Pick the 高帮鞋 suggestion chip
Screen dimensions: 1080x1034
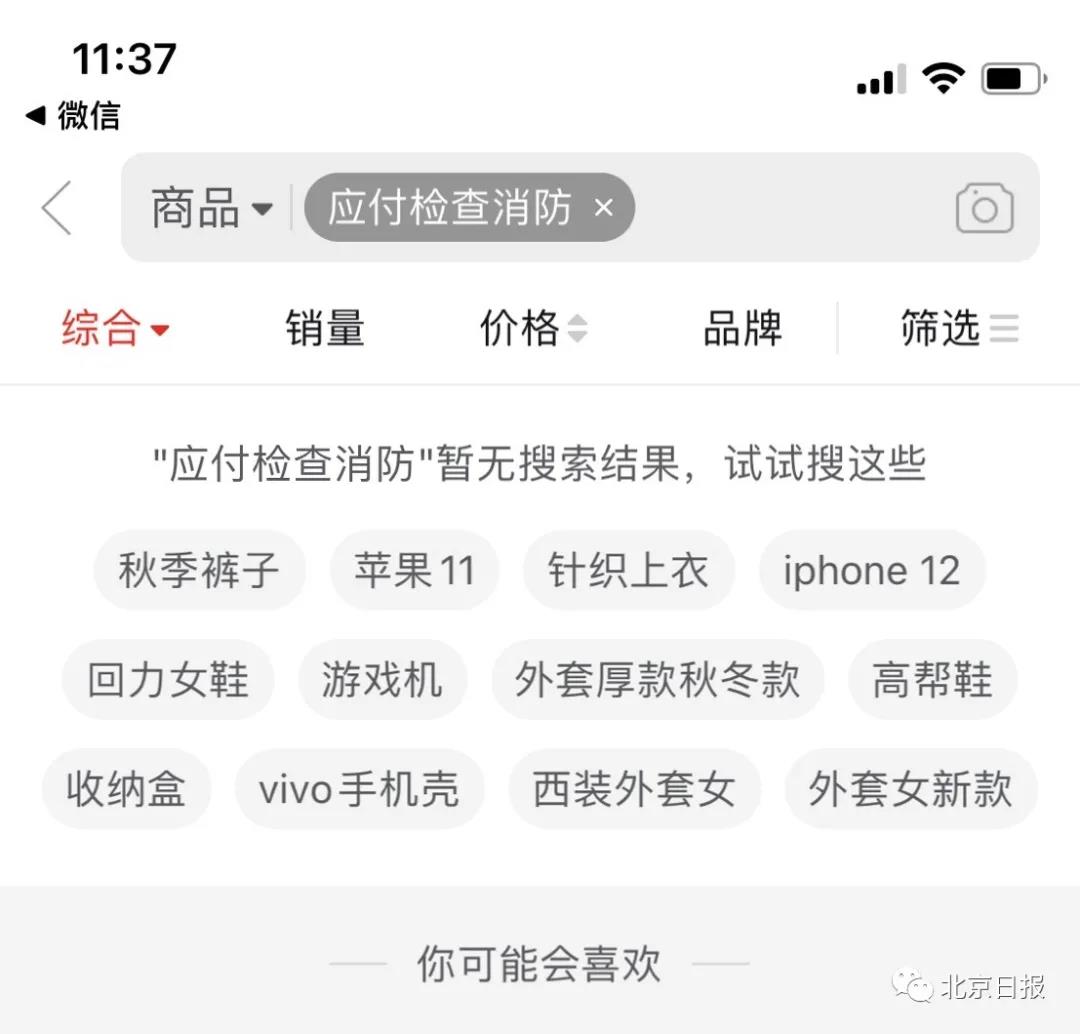(932, 680)
